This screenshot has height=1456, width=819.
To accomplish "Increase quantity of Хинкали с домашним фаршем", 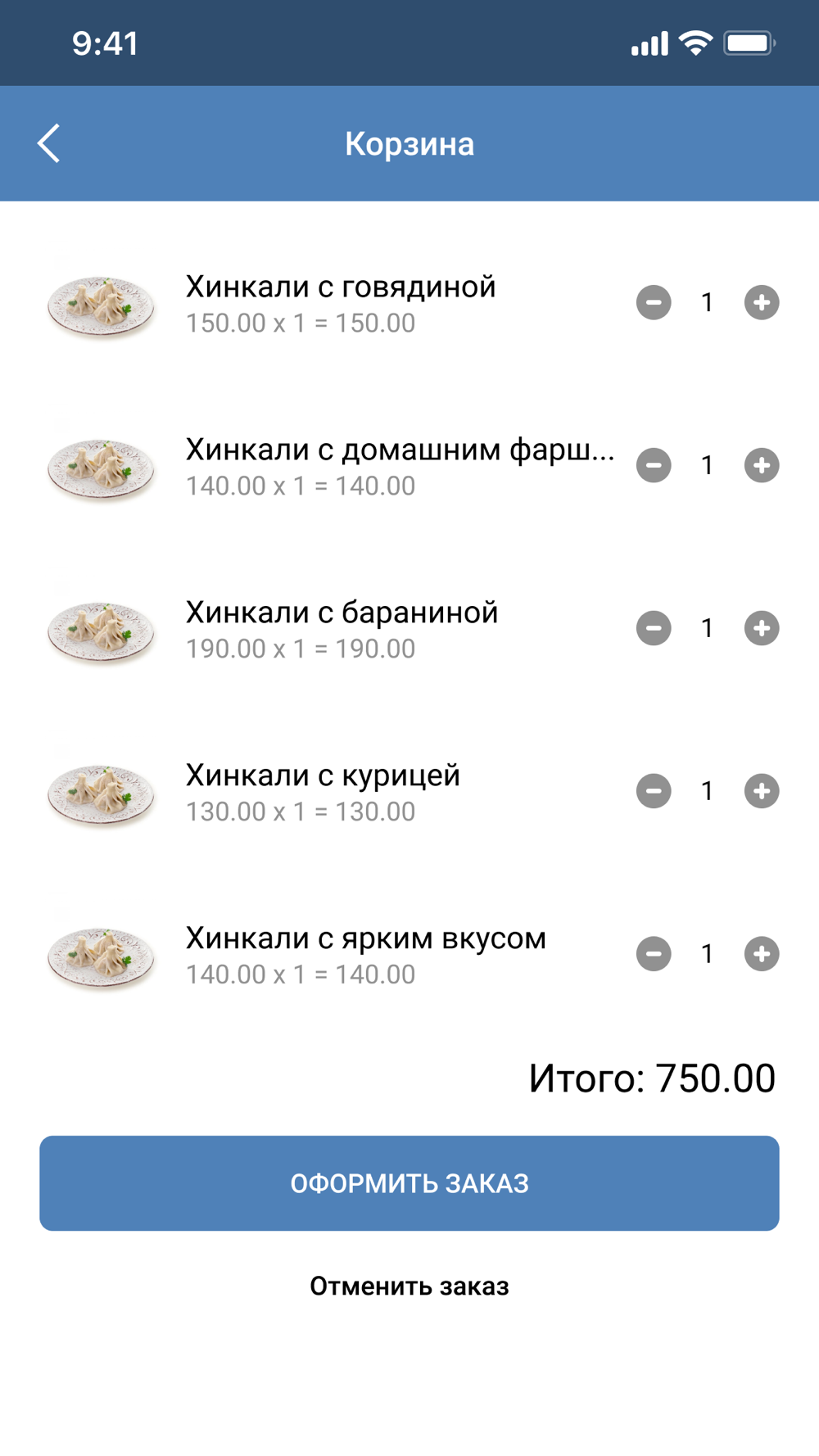I will click(762, 465).
